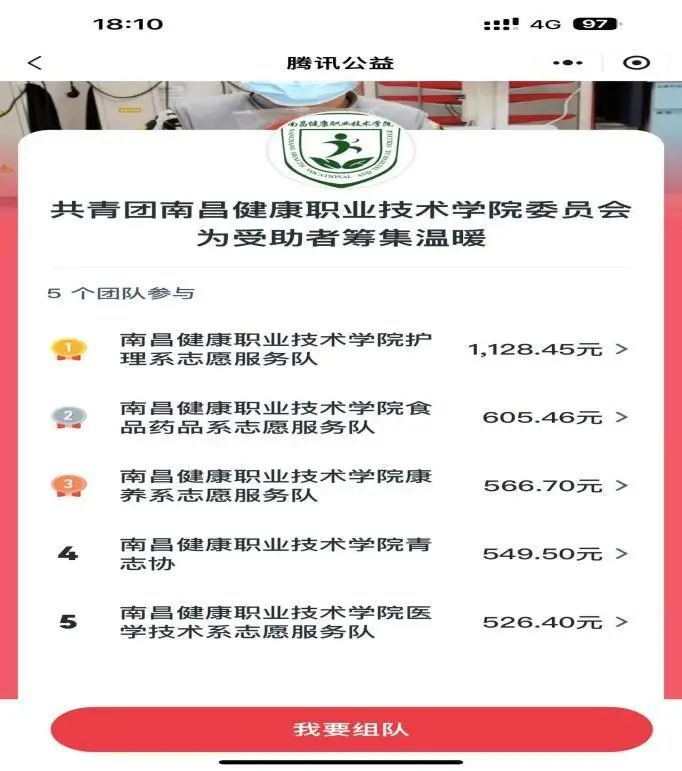The height and width of the screenshot is (771, 682).
Task: Open the 护理系志愿服务队 team row
Action: [x=340, y=349]
